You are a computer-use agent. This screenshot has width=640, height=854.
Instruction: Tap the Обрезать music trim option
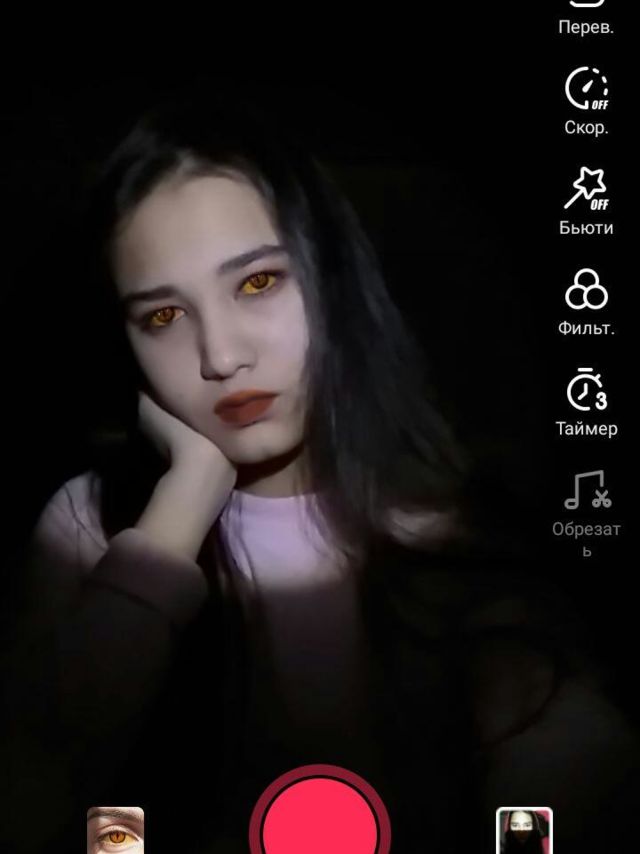586,514
